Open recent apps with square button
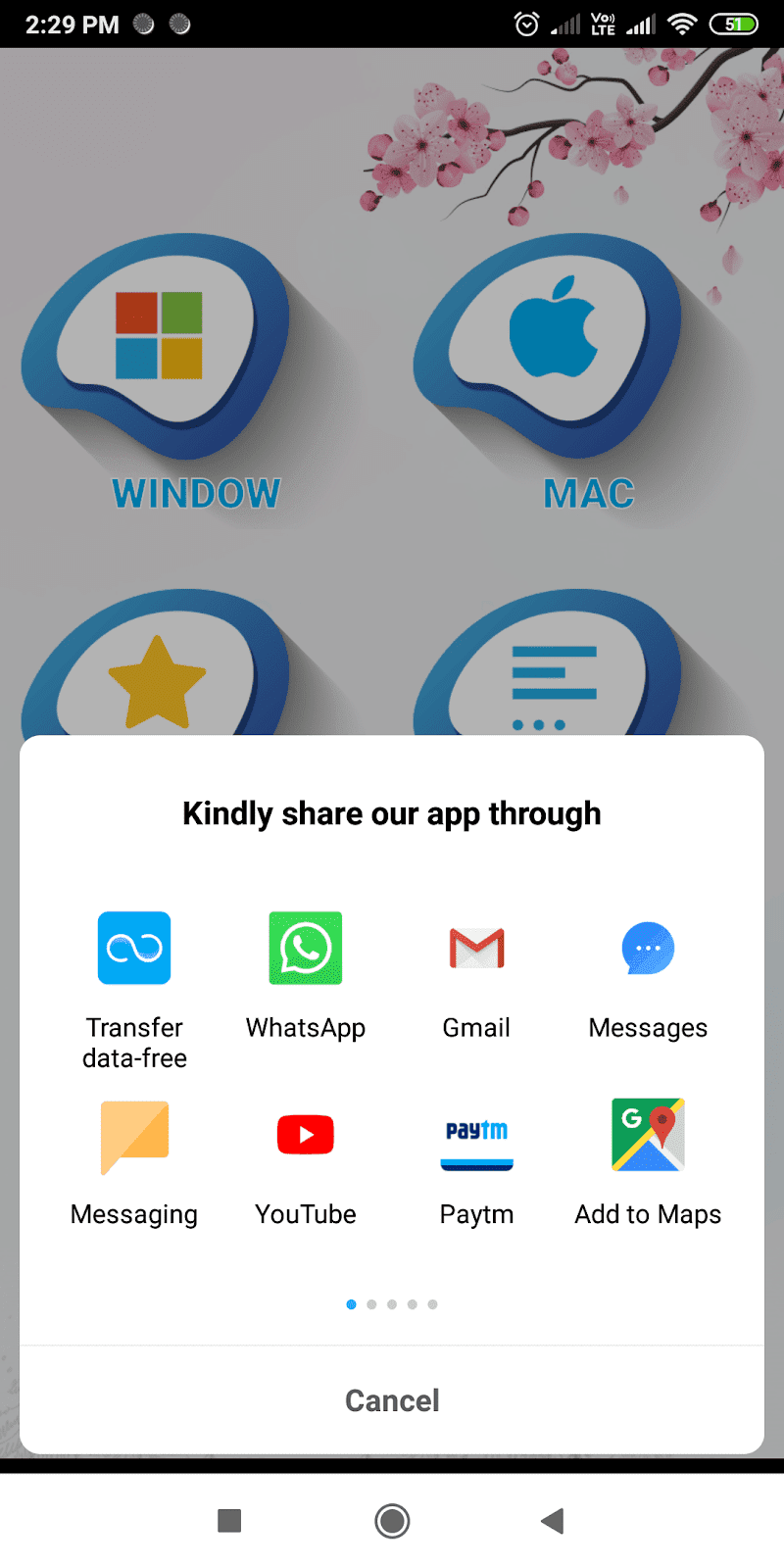 click(x=229, y=1521)
